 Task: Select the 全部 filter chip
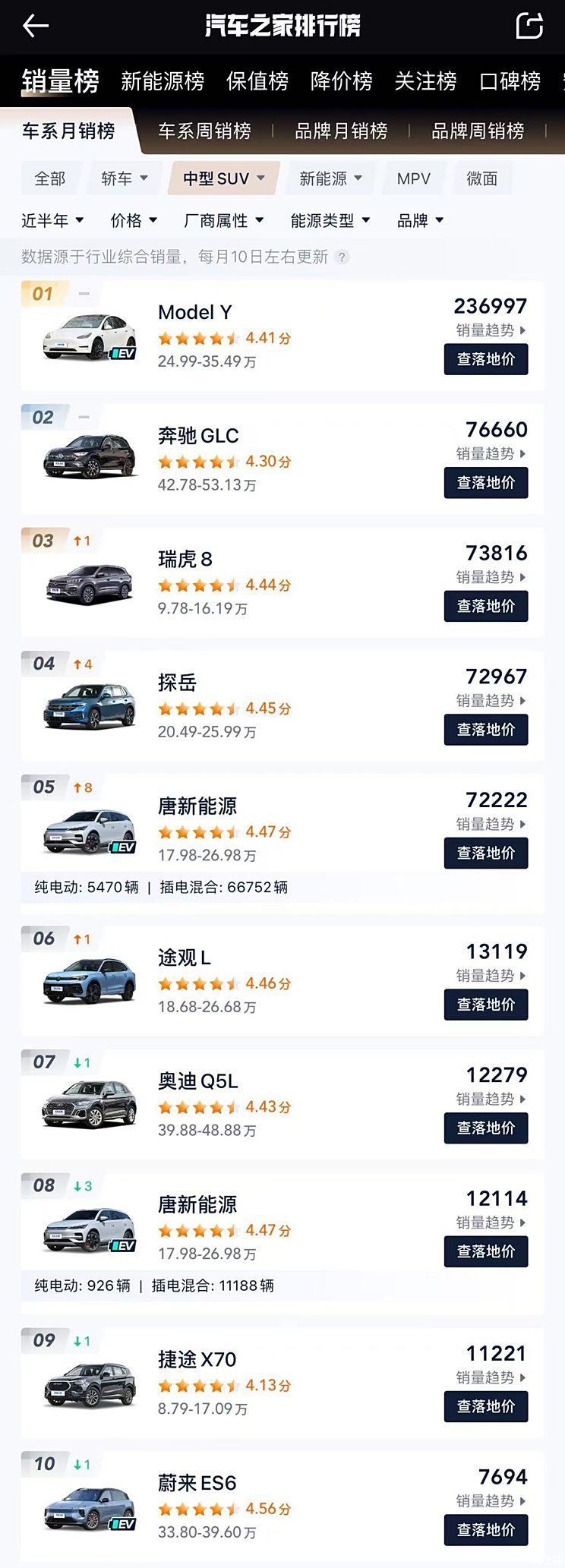click(50, 178)
